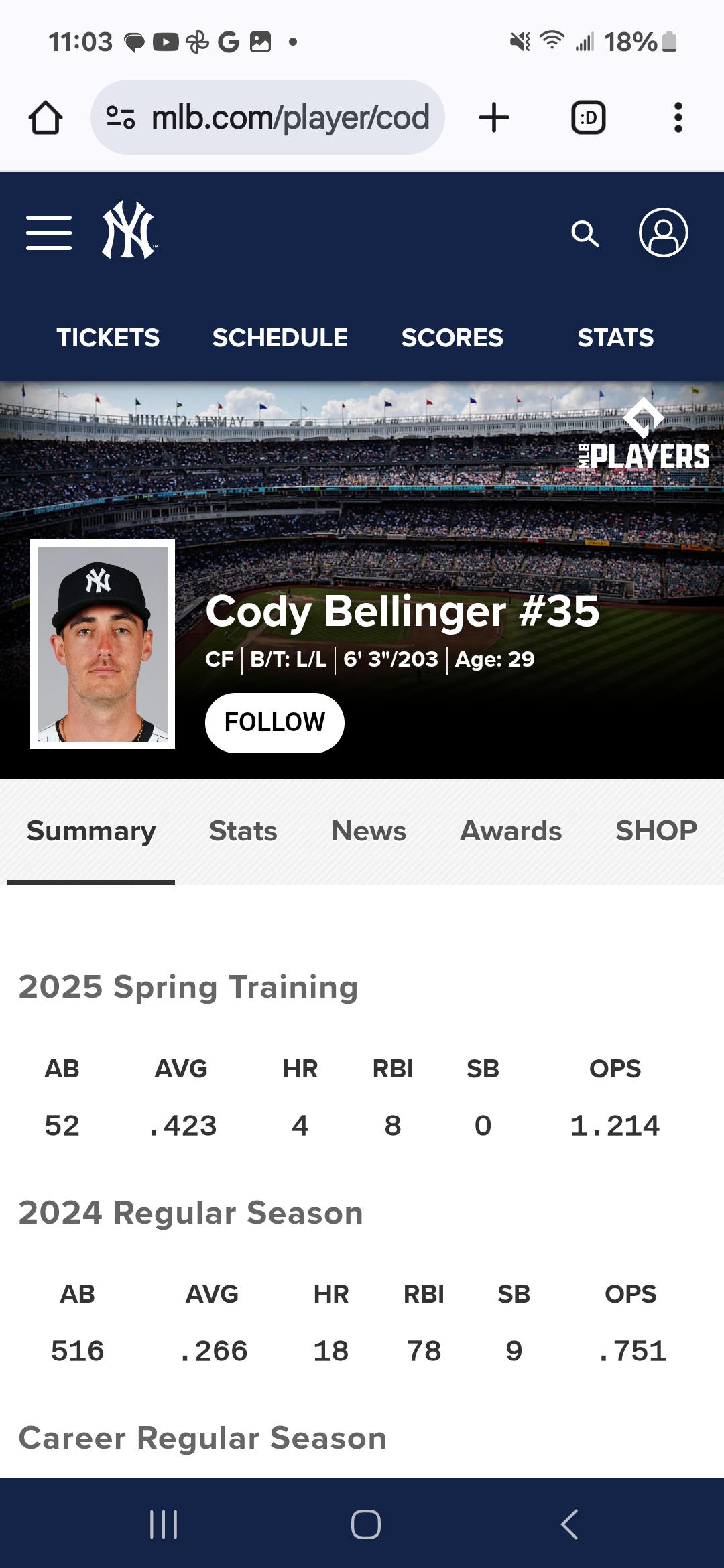Open the browser overflow menu

pos(678,117)
